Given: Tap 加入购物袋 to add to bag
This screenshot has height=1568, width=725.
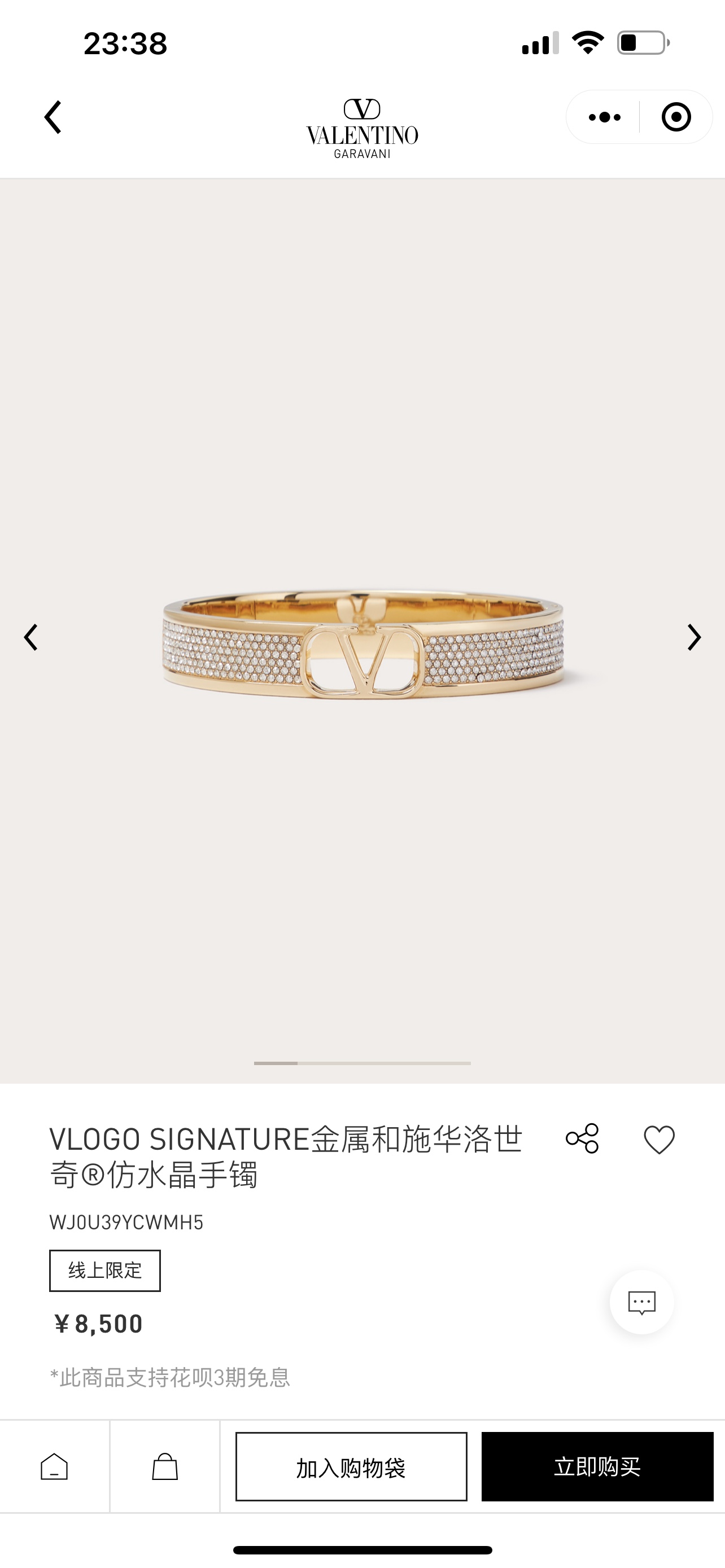Looking at the screenshot, I should 351,1467.
